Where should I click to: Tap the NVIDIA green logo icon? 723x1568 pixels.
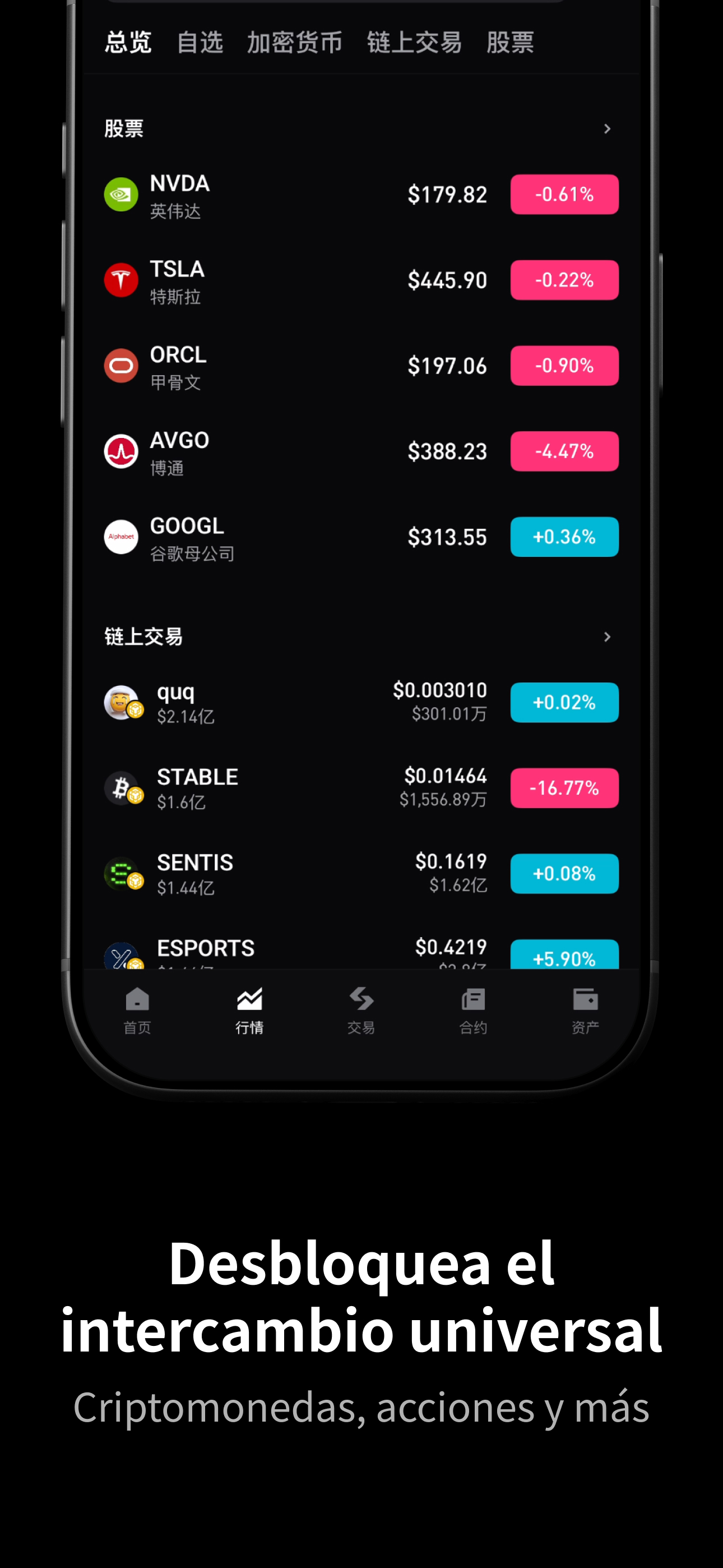point(121,194)
